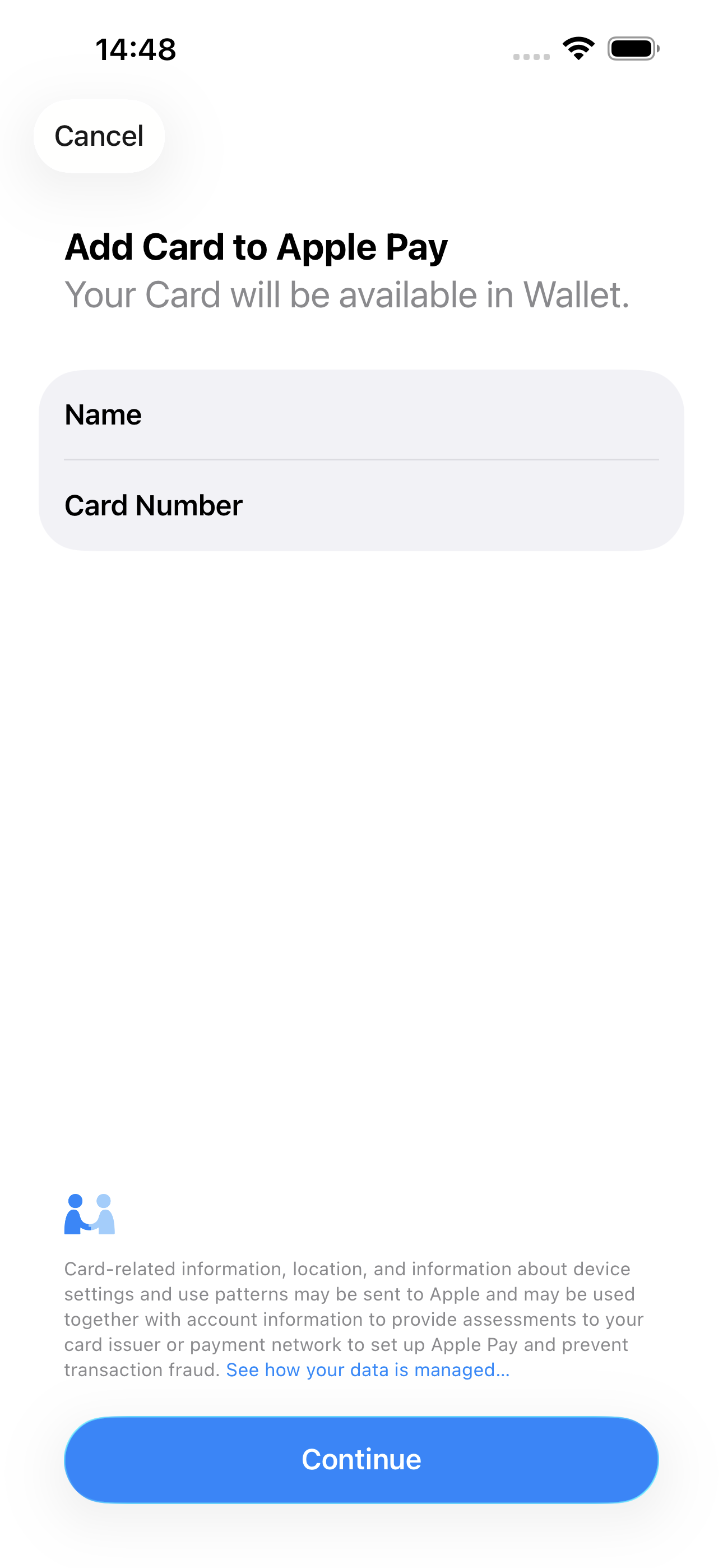Focus the Card Number field
The image size is (723, 1568).
361,505
